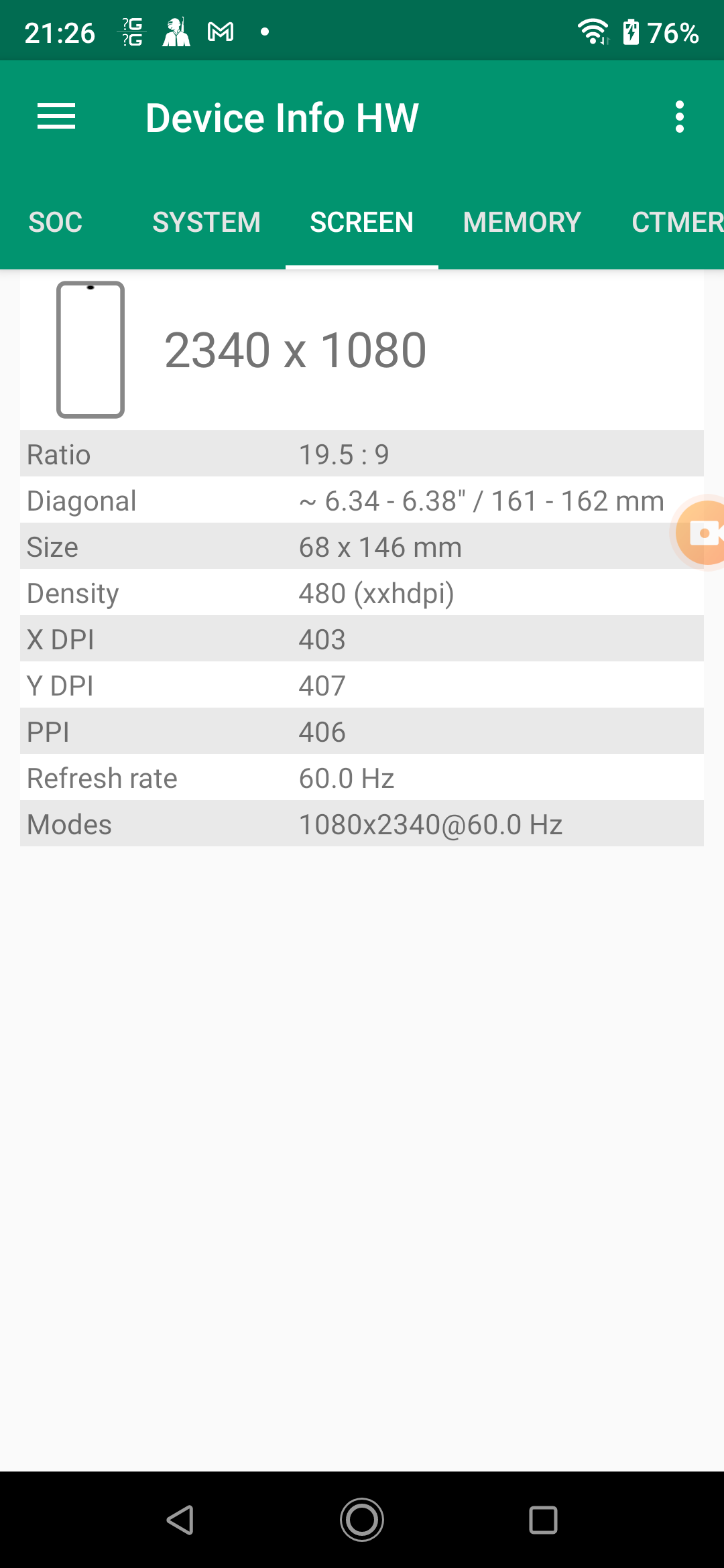Open the hamburger navigation drawer
Viewport: 724px width, 1568px height.
(x=56, y=117)
